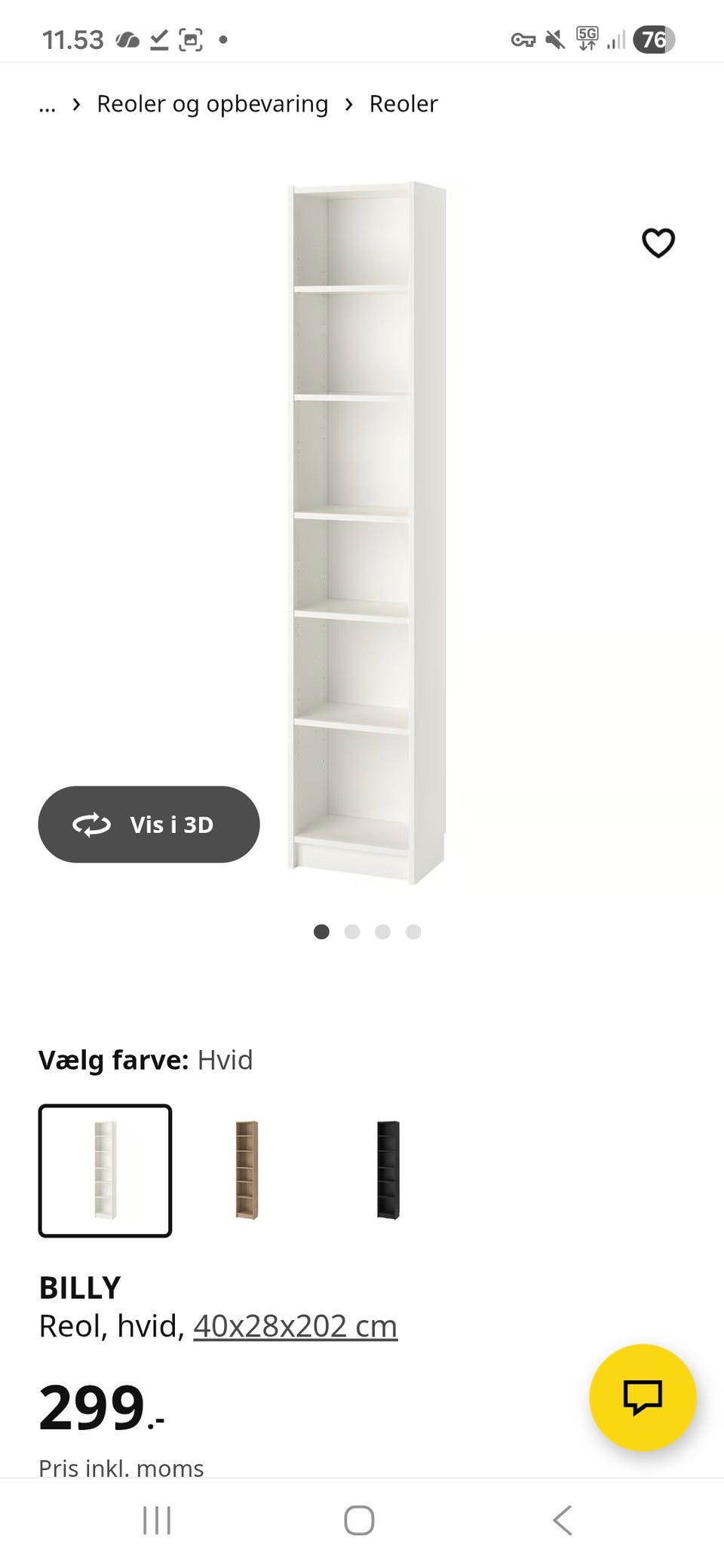Tap the third carousel position dot
Screen dimensions: 724x1568
[x=382, y=932]
